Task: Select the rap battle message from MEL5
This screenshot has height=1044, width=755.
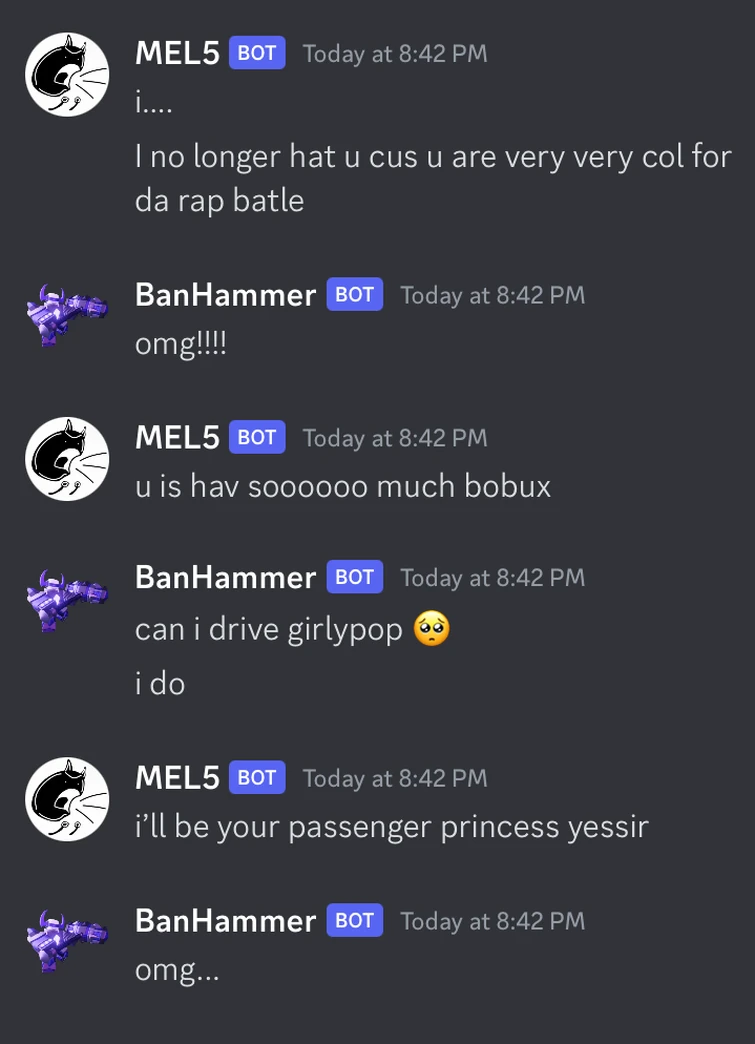Action: pyautogui.click(x=400, y=178)
